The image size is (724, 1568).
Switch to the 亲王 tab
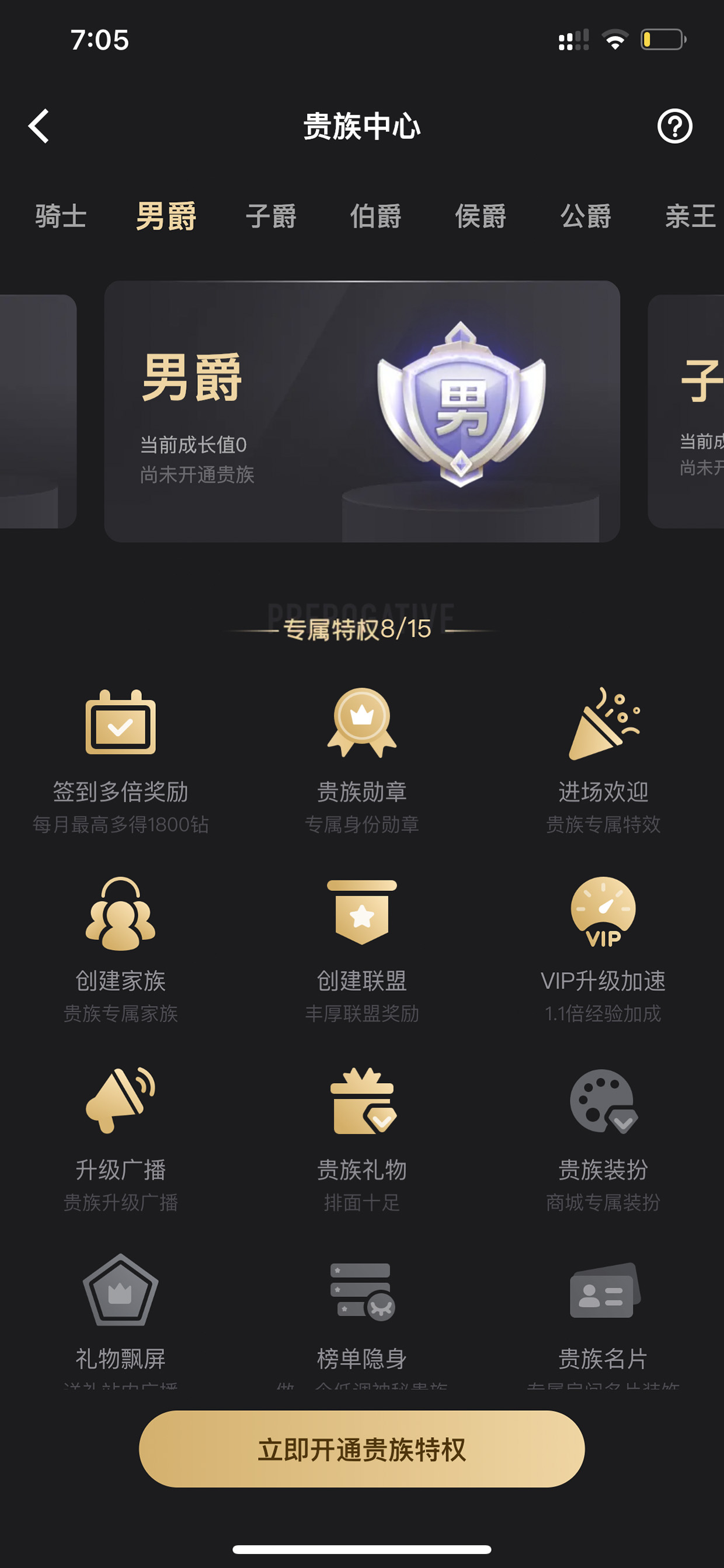click(691, 216)
